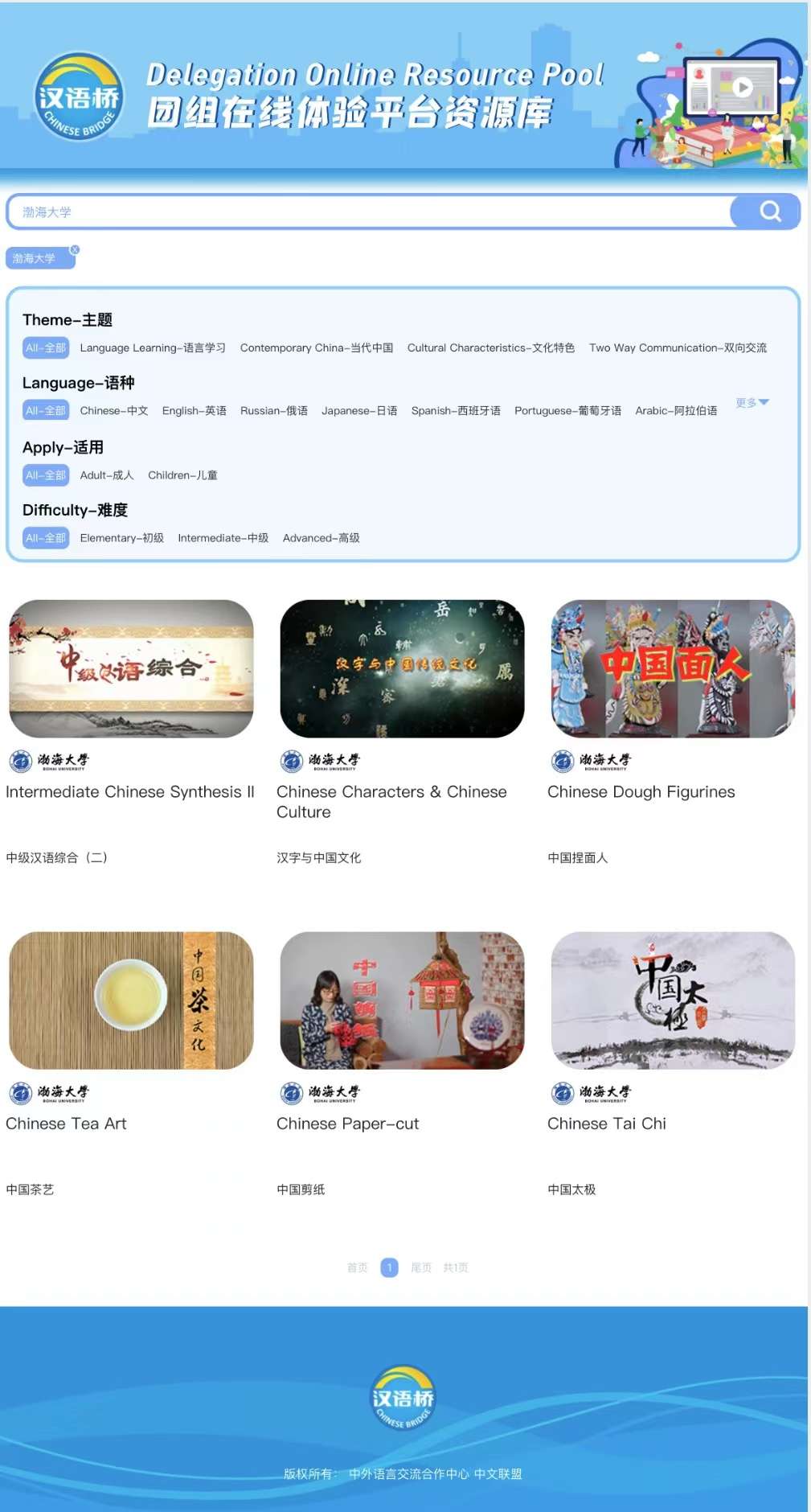Go to last page via 尾页
The image size is (811, 1512).
(420, 1268)
